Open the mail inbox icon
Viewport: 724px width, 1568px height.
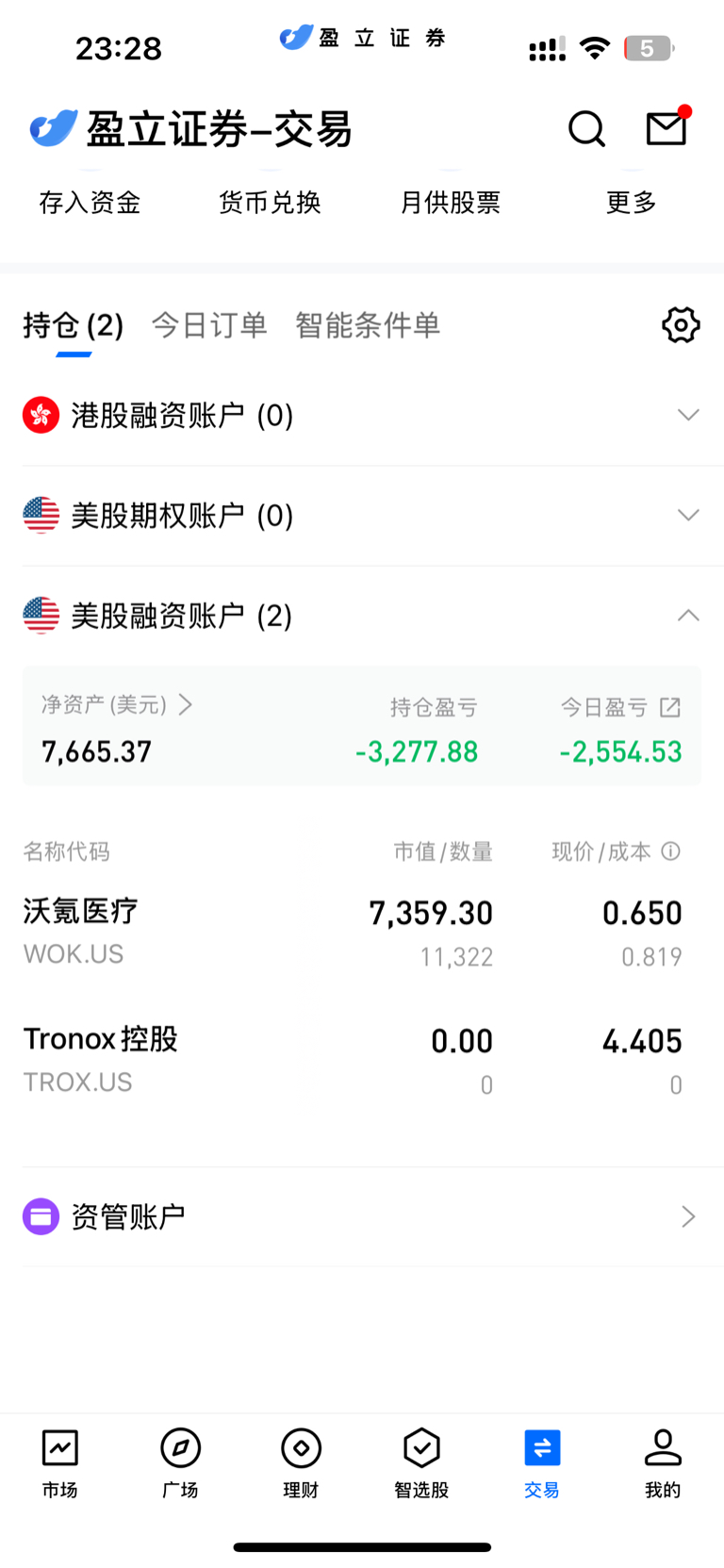667,126
